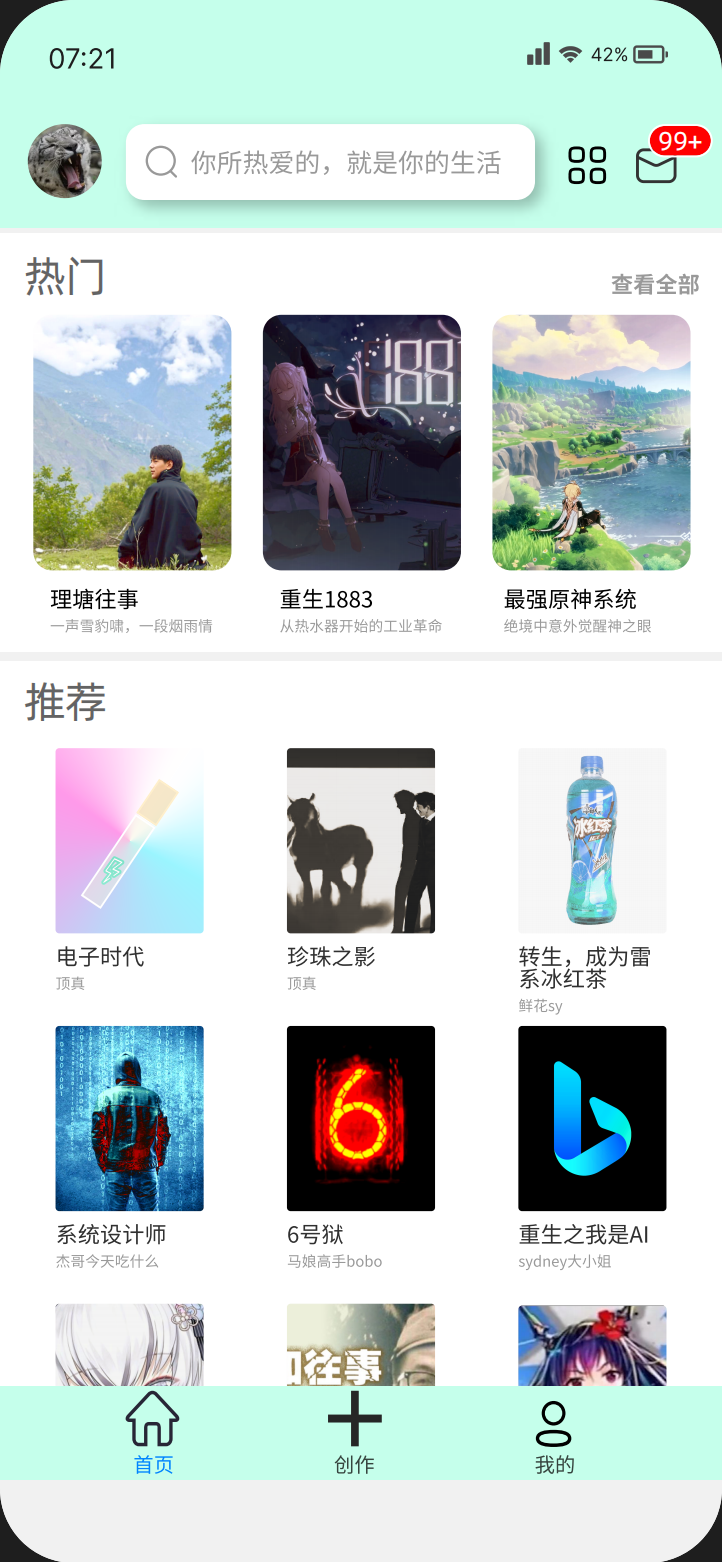
Task: Open the pink gradient 电子时代 cover
Action: tap(129, 840)
